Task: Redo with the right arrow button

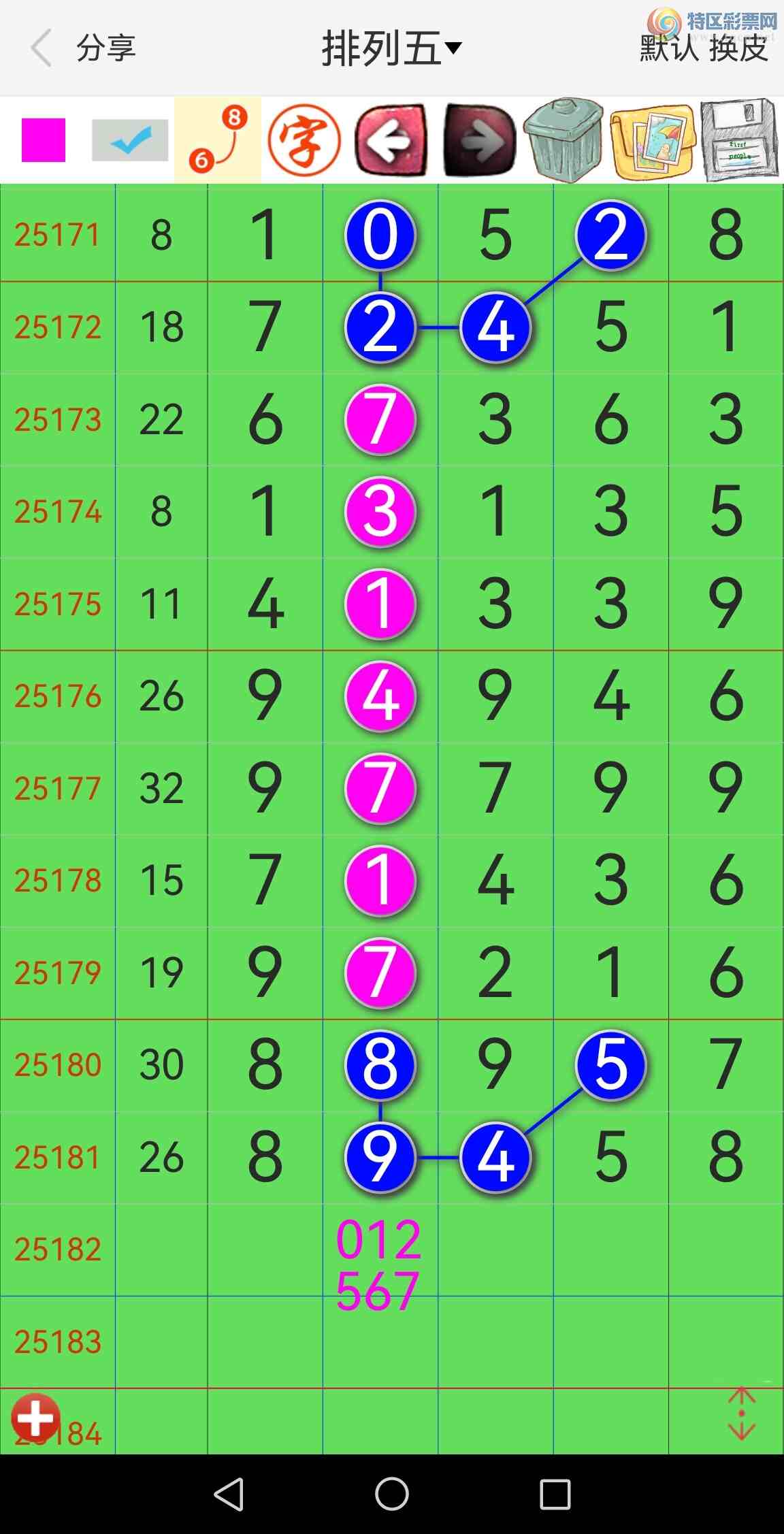Action: pos(479,140)
